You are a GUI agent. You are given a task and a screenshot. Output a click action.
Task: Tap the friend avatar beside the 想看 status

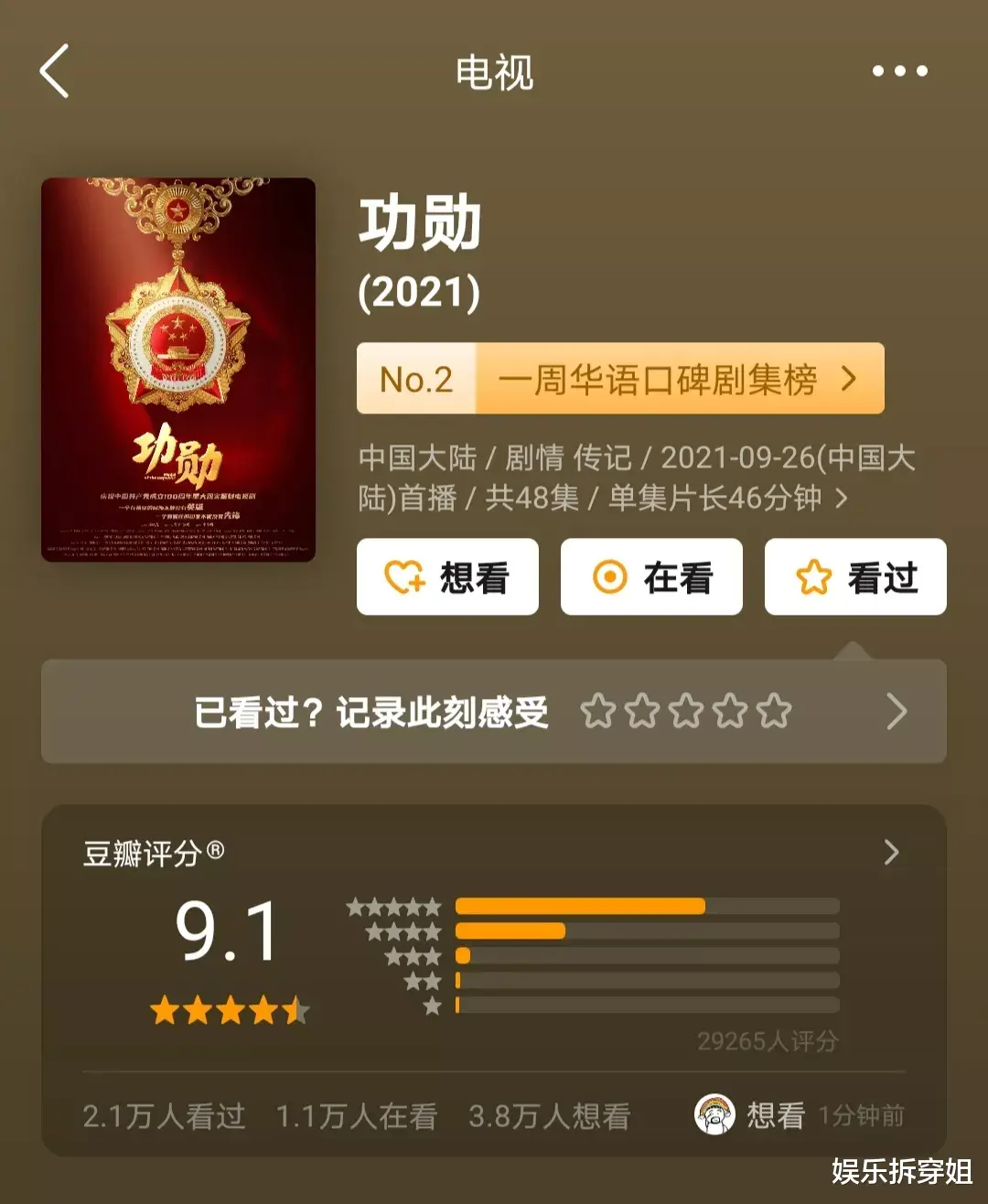click(713, 1115)
